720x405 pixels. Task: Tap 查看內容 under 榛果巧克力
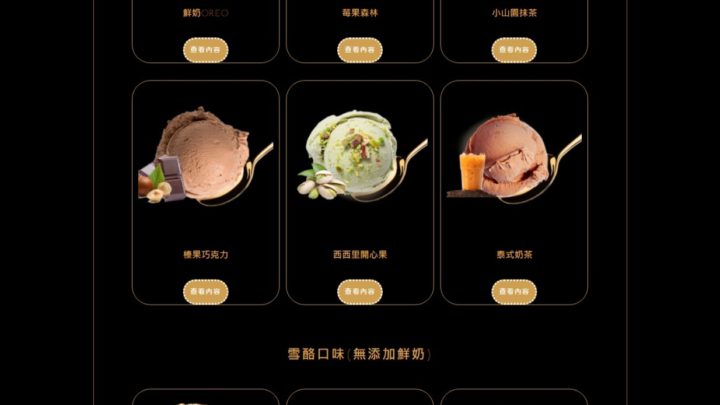206,291
